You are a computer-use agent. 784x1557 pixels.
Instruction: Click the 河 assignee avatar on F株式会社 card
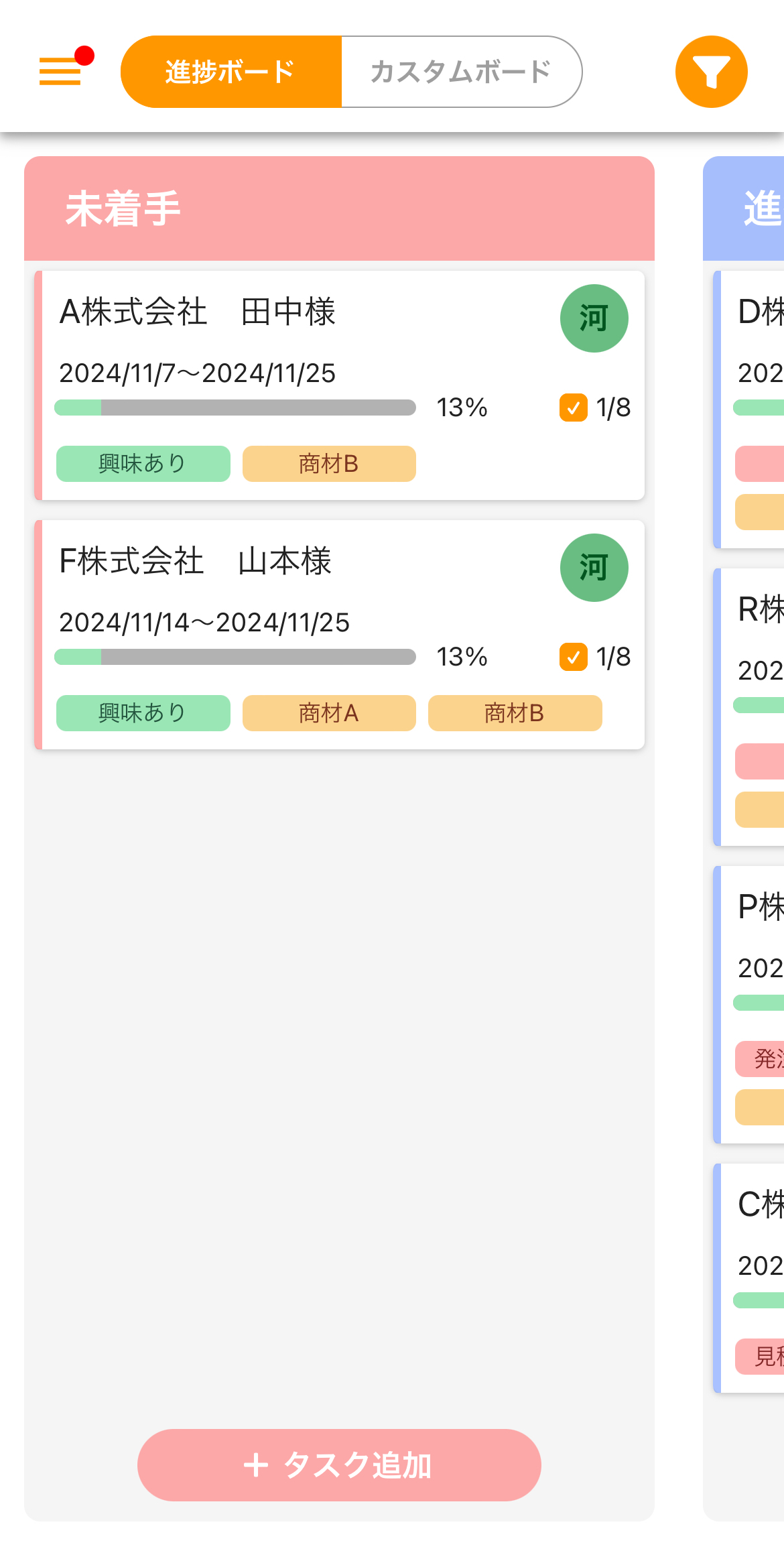tap(594, 567)
